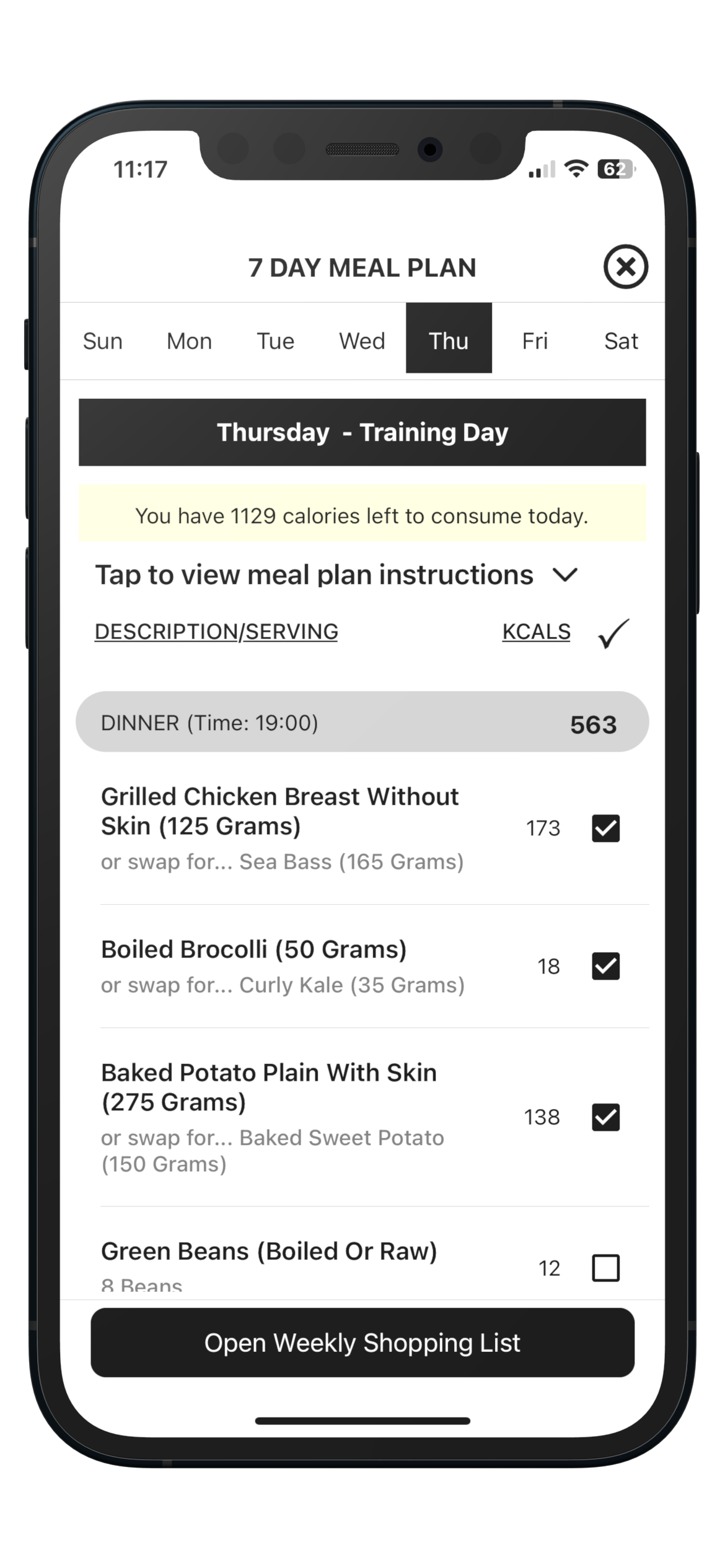View Saturday's meal plan
The width and height of the screenshot is (725, 1568).
click(621, 341)
